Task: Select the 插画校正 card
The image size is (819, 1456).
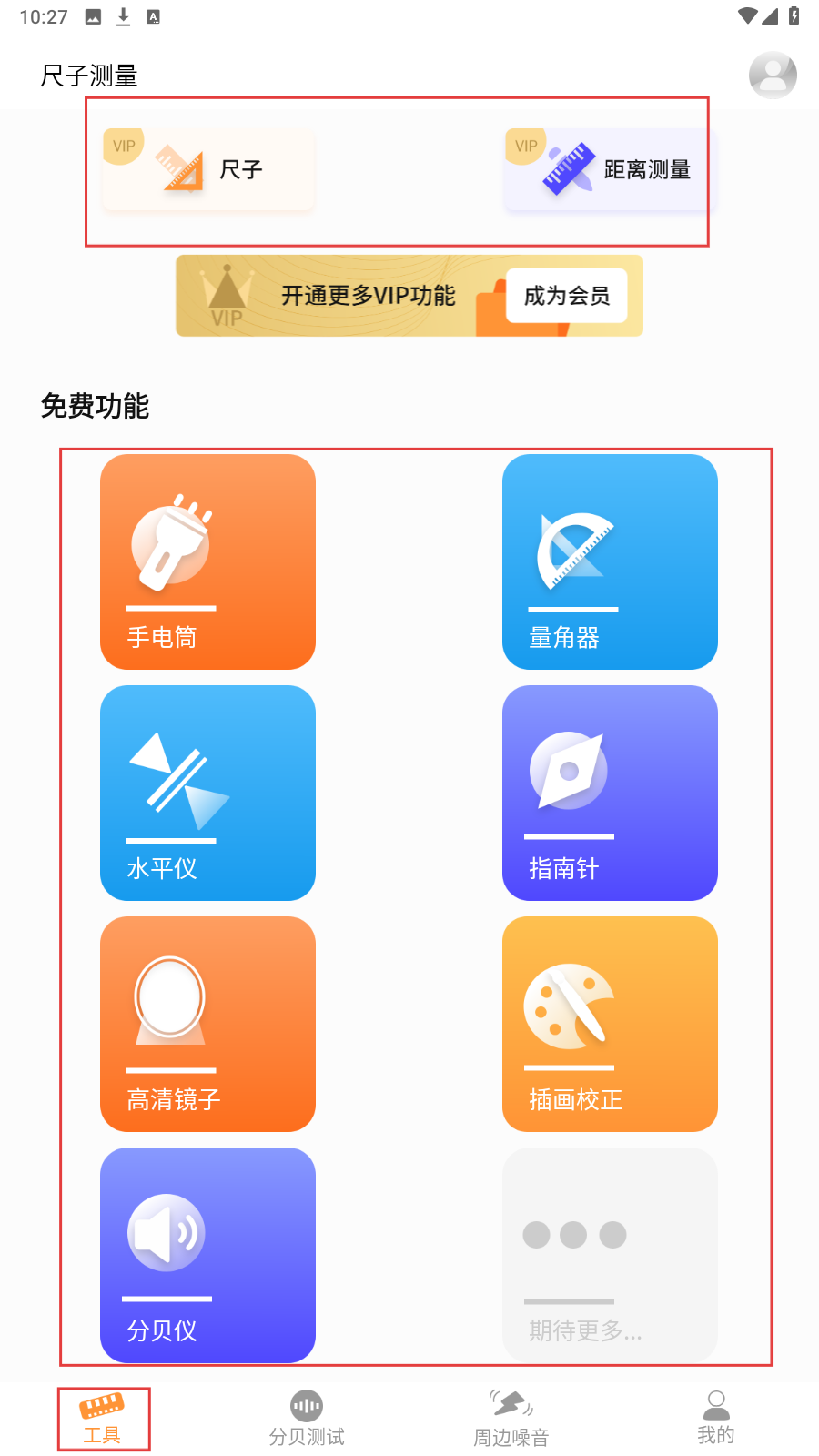Action: (610, 1024)
